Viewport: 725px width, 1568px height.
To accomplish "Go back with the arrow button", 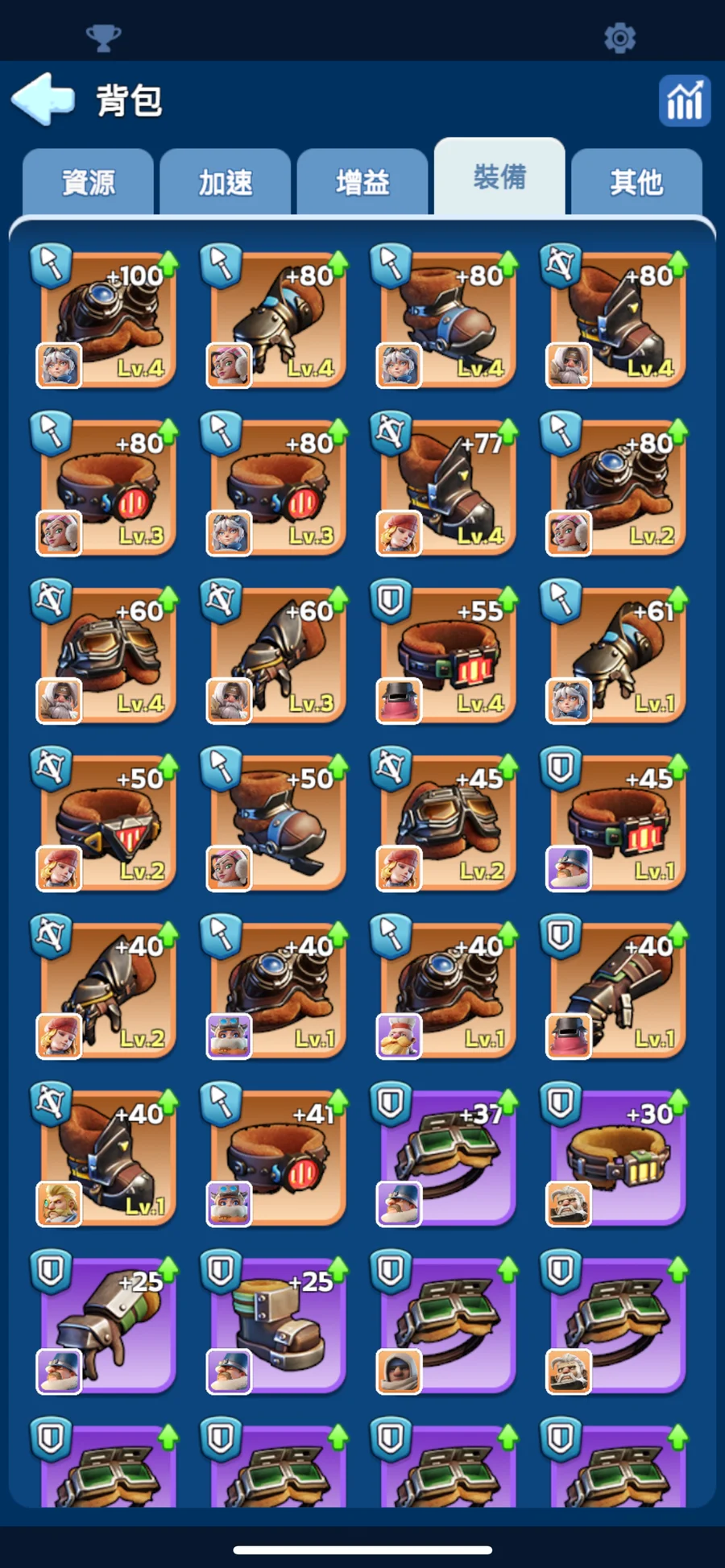I will (x=43, y=100).
